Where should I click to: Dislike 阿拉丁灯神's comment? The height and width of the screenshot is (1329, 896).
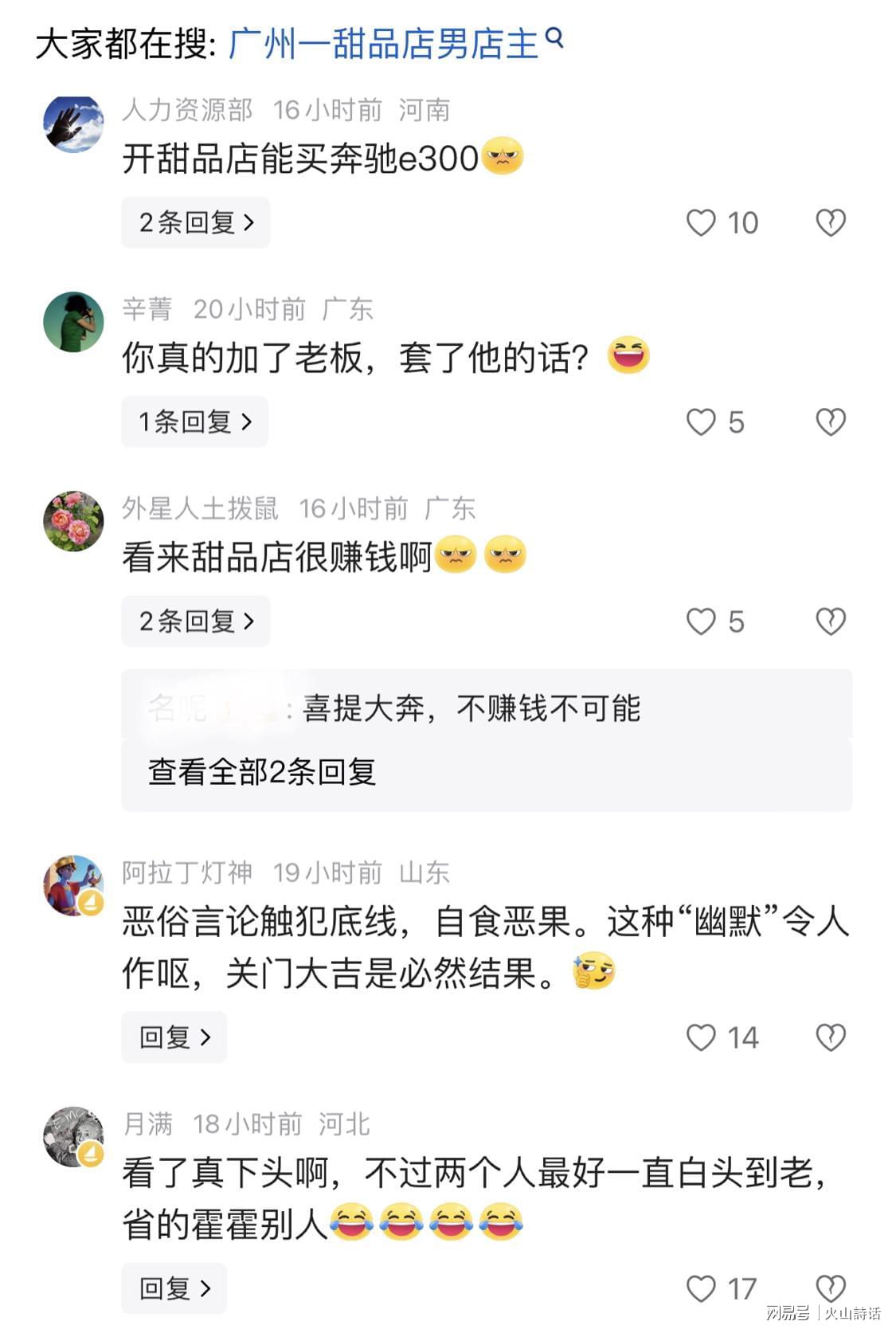pos(830,1037)
